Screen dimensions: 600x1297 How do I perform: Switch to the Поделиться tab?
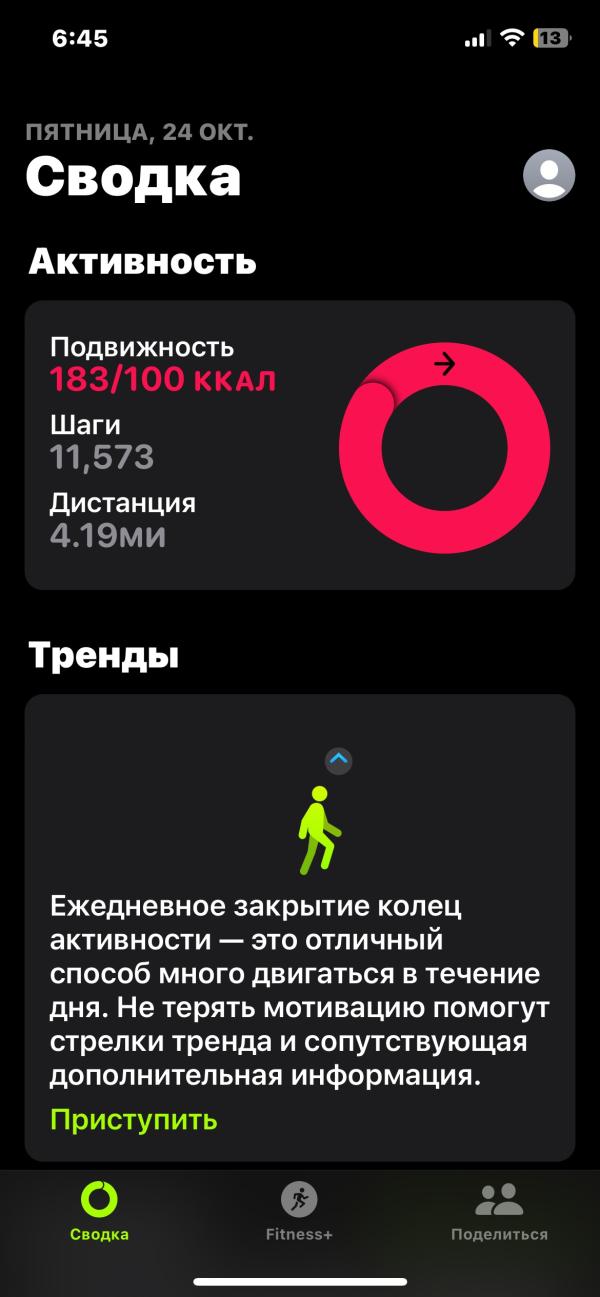[499, 1211]
